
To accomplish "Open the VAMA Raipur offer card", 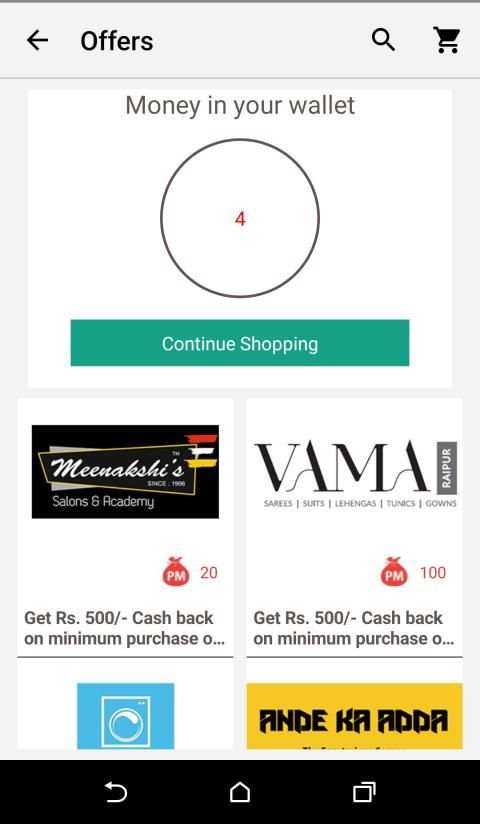I will coord(354,528).
